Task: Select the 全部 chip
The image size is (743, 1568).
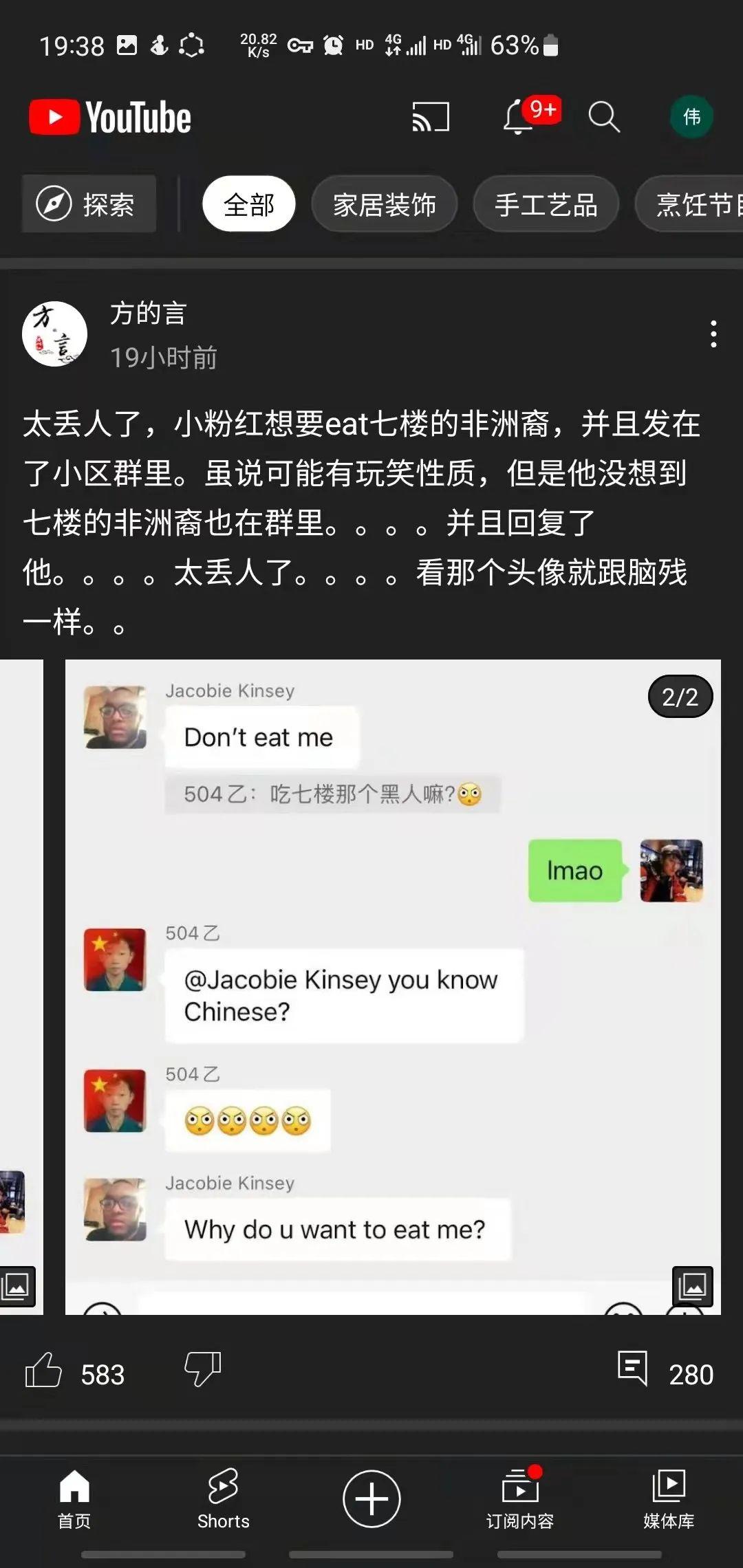Action: 249,204
